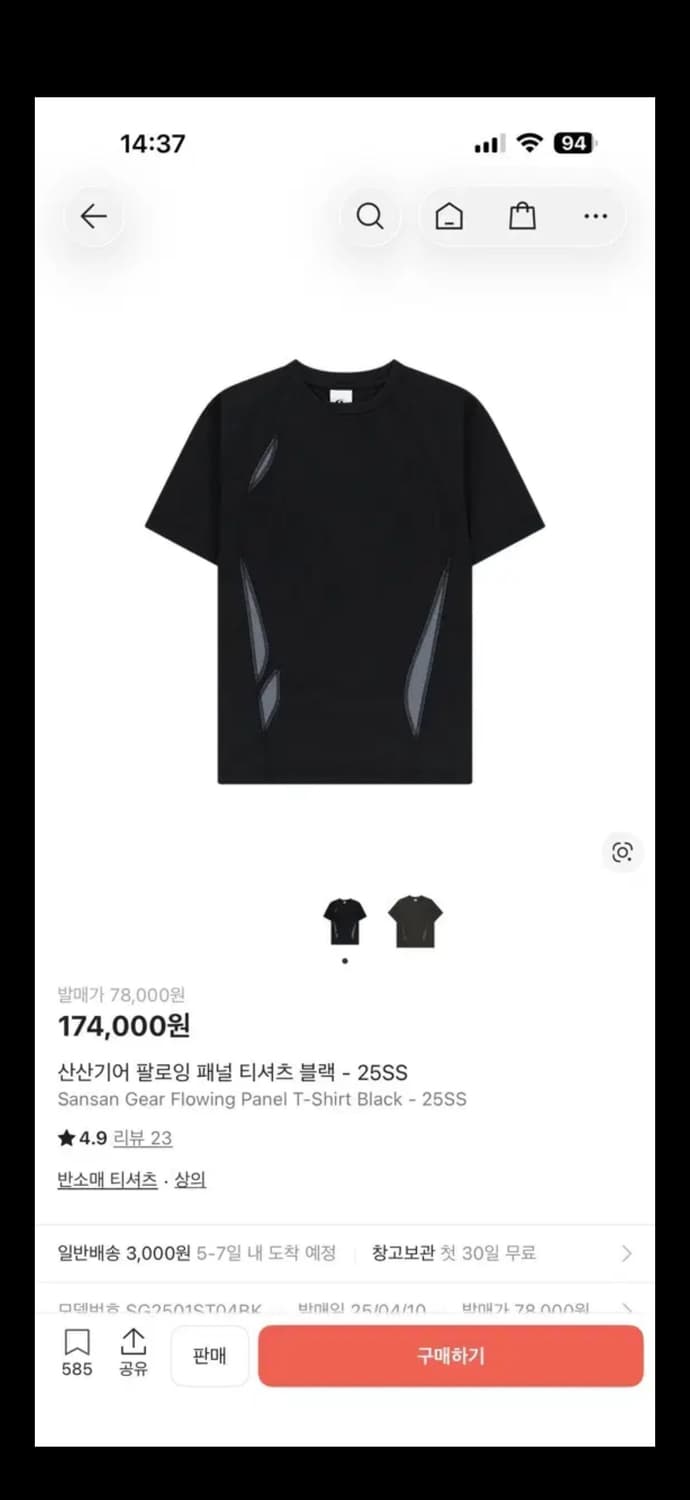Viewport: 690px width, 1500px height.
Task: Bookmark this product with 585 saves
Action: pyautogui.click(x=77, y=1353)
